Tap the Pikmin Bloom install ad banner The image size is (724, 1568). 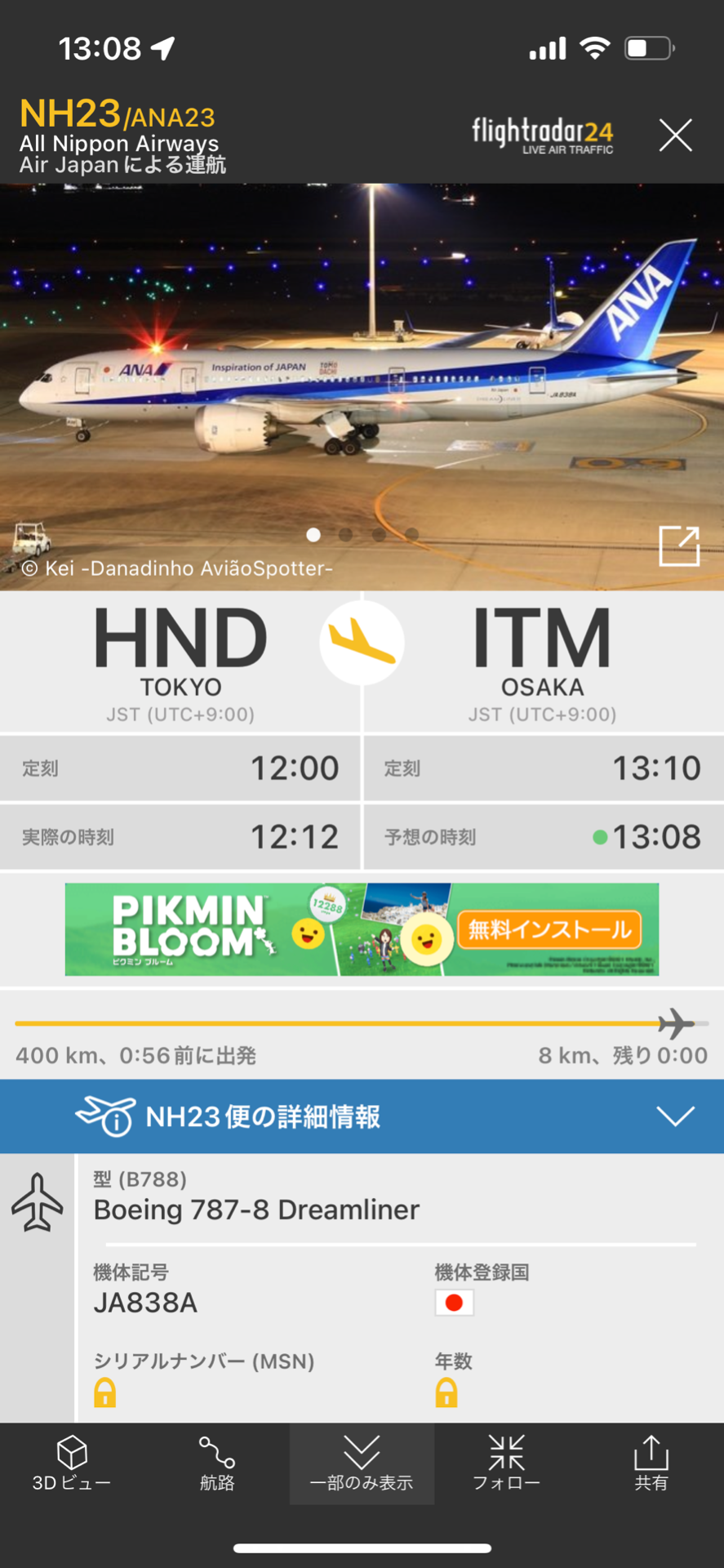362,929
